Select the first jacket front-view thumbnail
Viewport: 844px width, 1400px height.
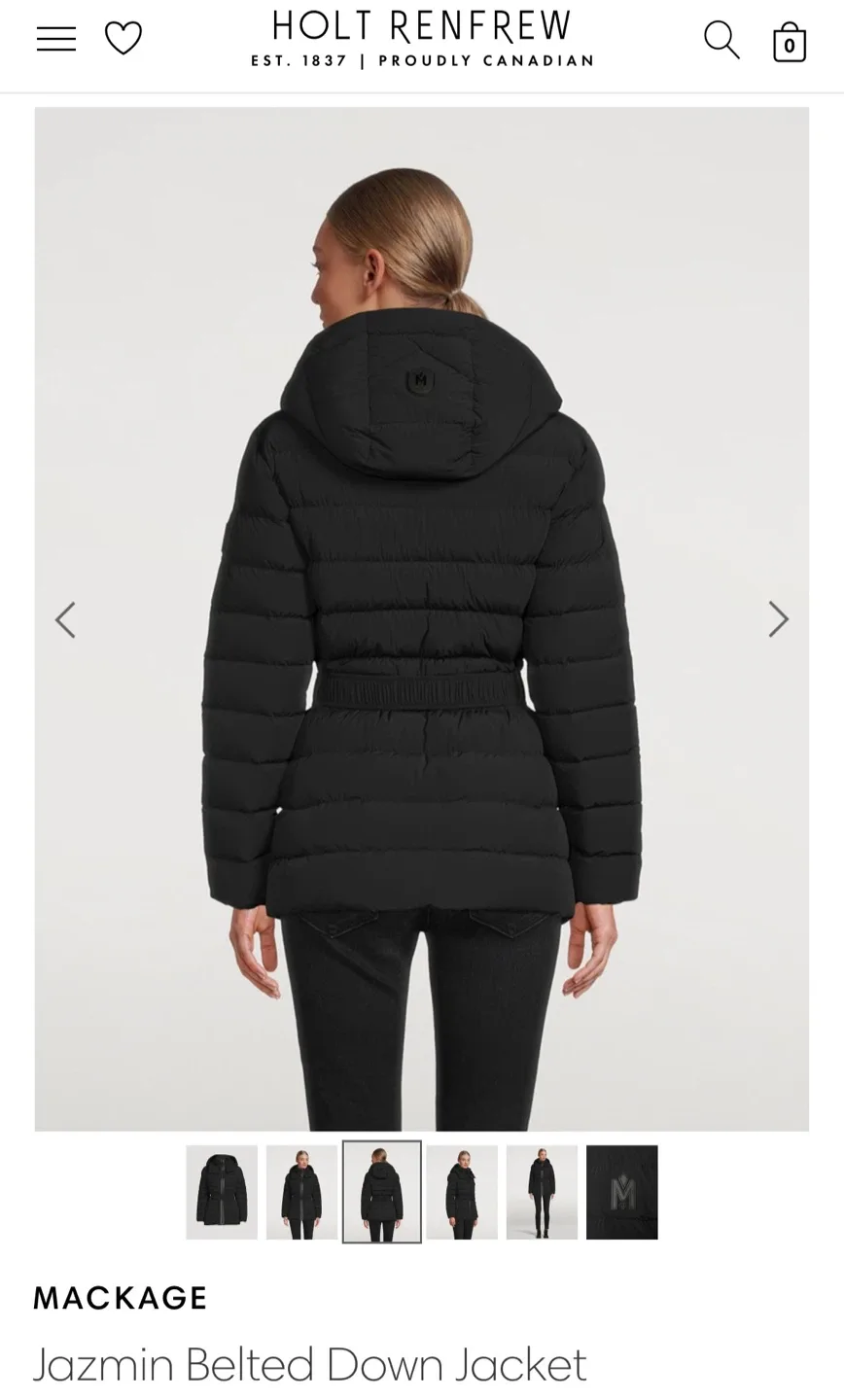222,1192
